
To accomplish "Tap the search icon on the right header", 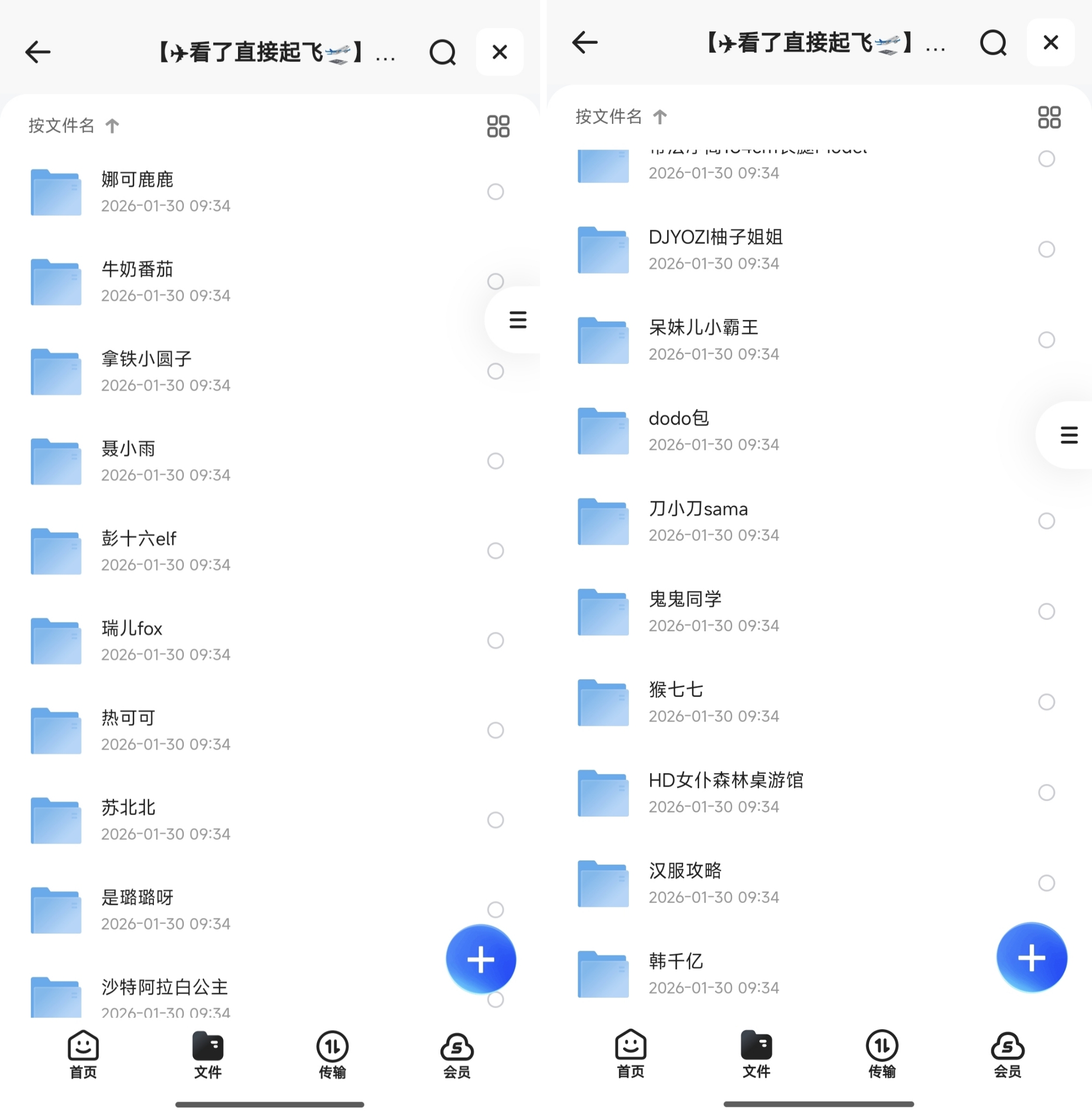I will 994,42.
